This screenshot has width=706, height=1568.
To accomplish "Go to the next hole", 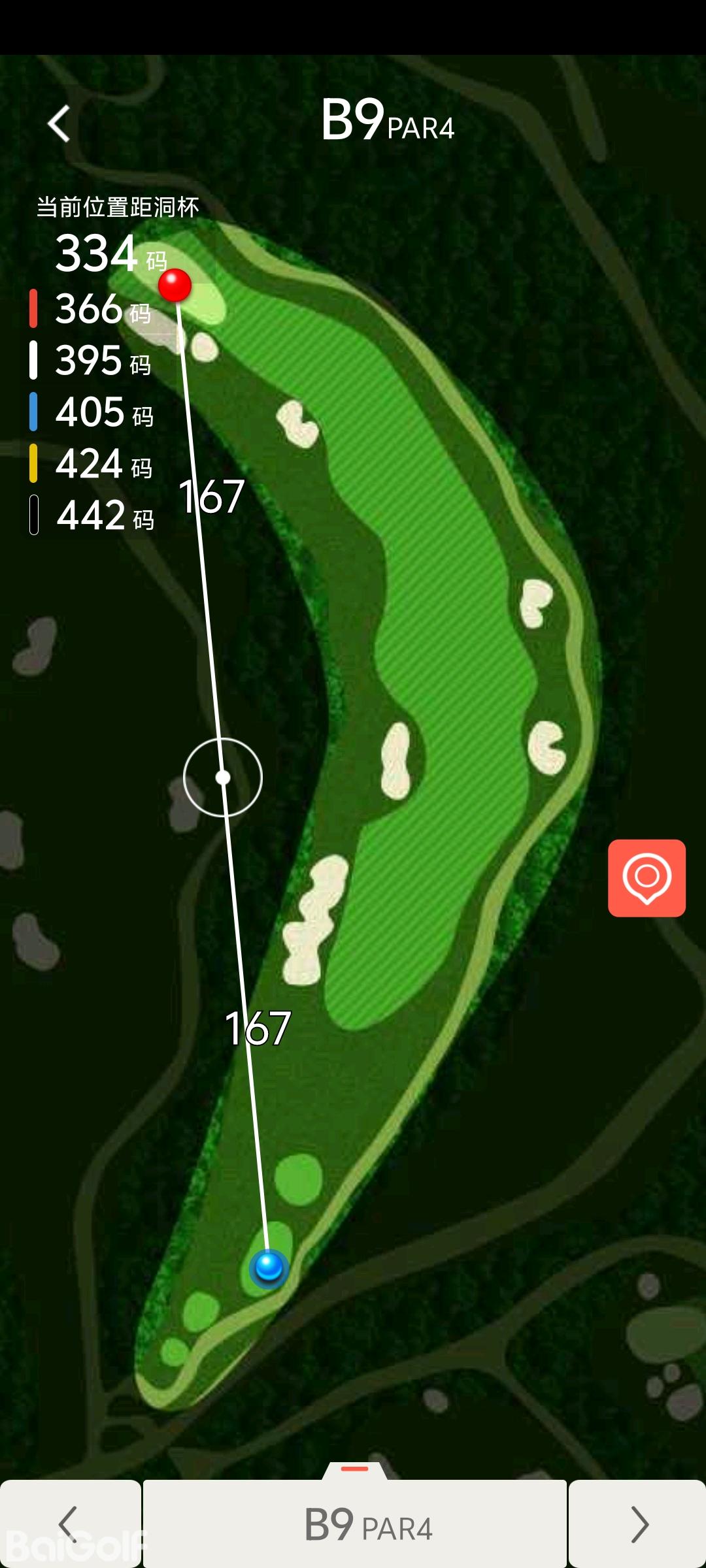I will [x=638, y=1524].
